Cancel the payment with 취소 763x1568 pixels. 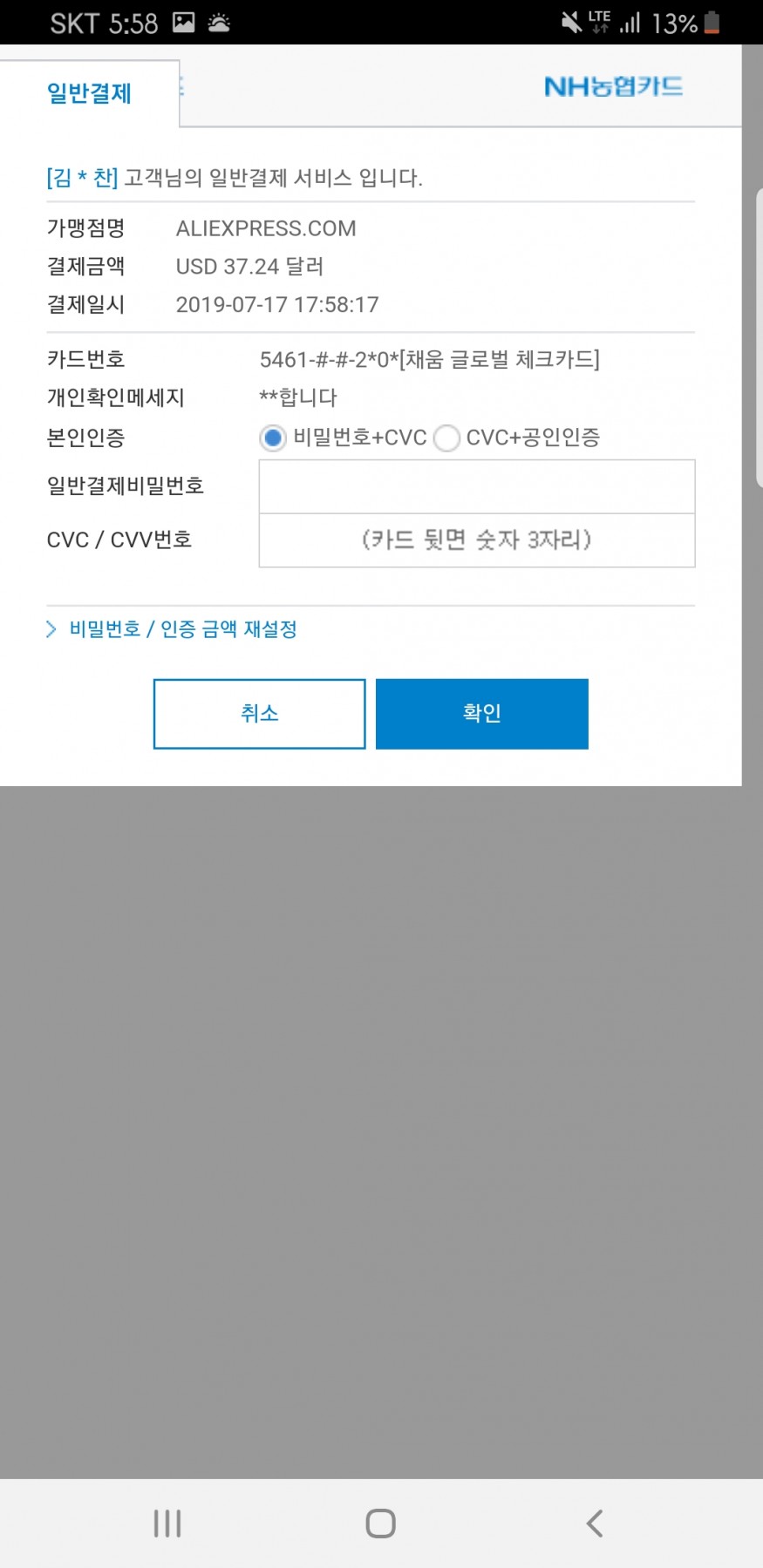pyautogui.click(x=259, y=714)
